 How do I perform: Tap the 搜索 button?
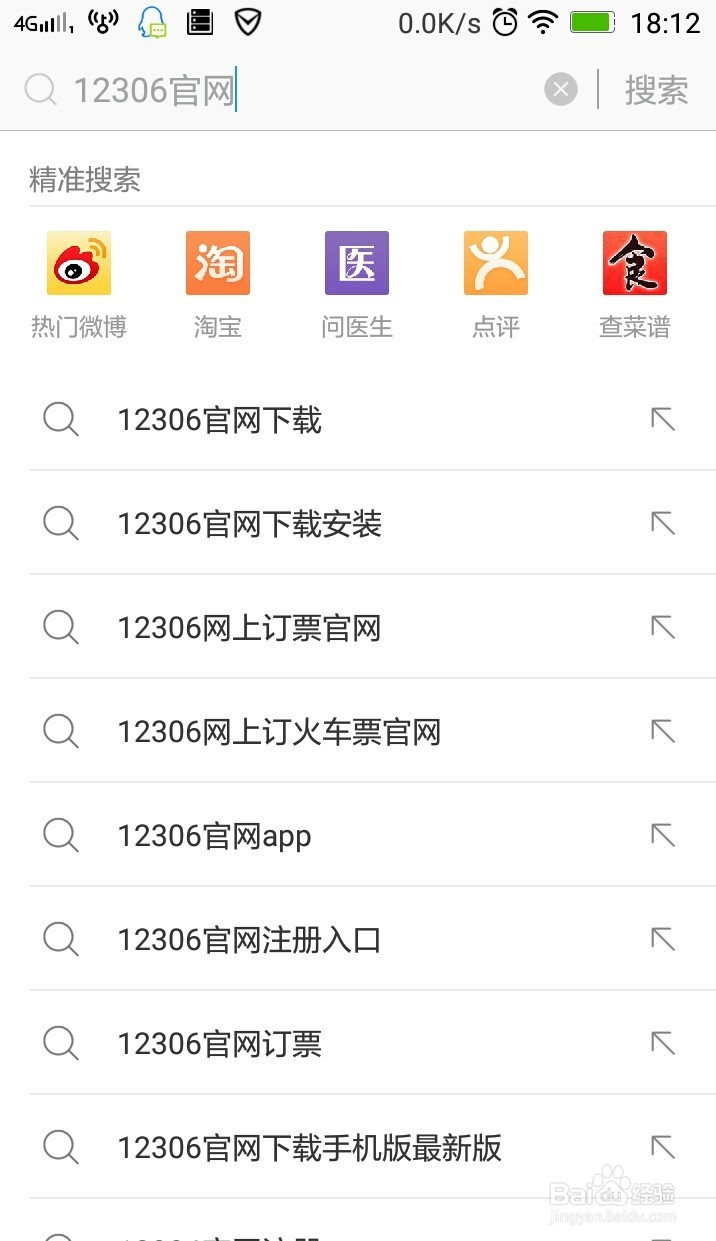657,90
